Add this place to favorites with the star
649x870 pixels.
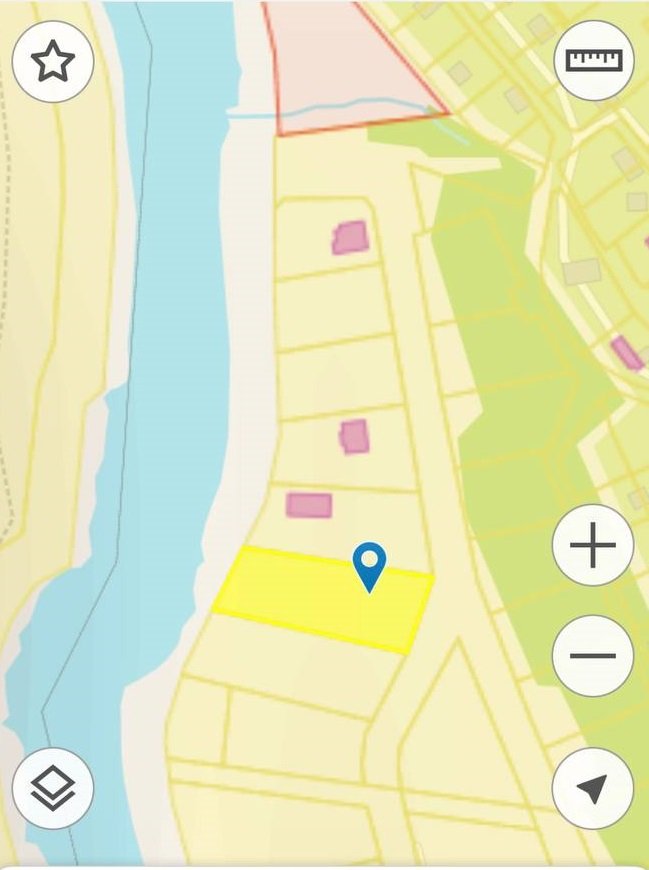pos(53,62)
